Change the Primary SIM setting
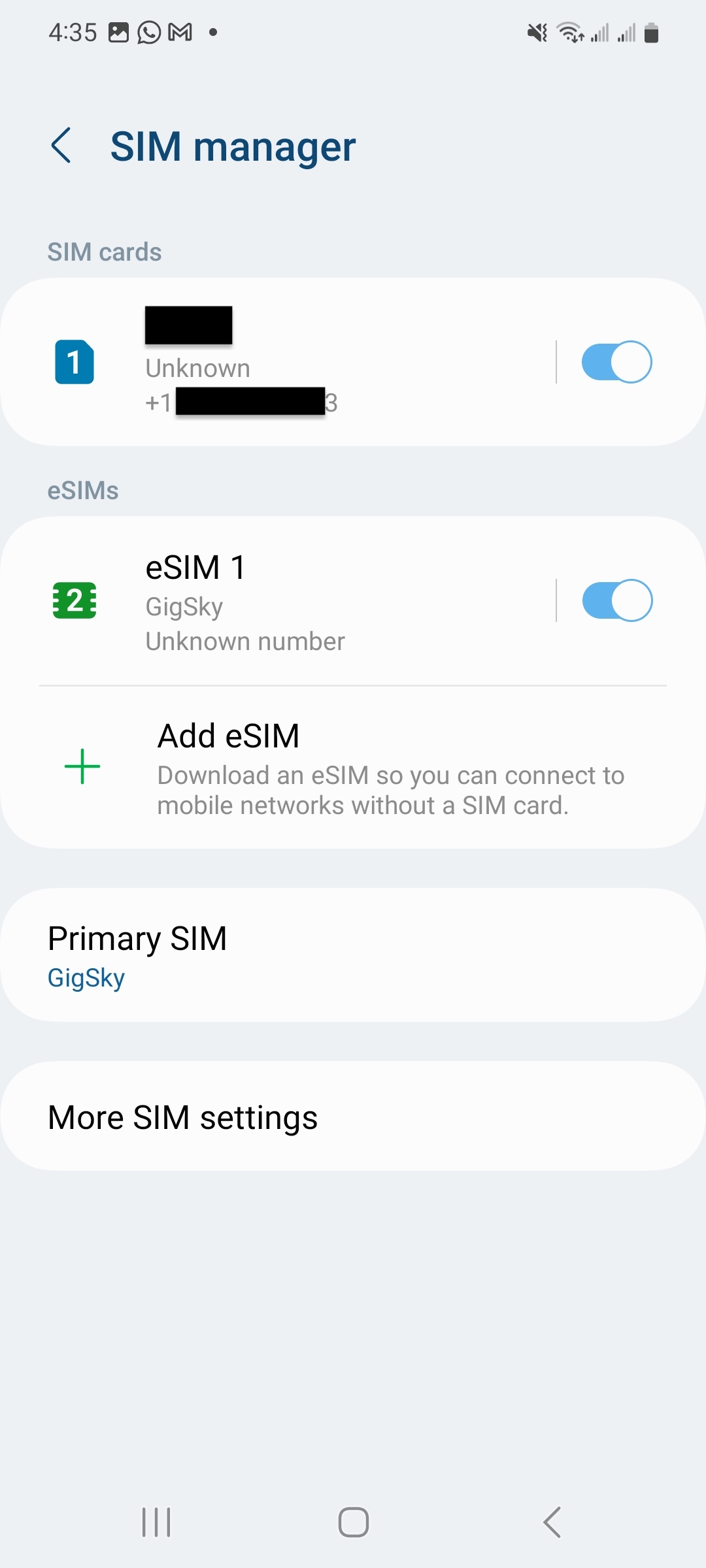706x1568 pixels. [x=353, y=955]
